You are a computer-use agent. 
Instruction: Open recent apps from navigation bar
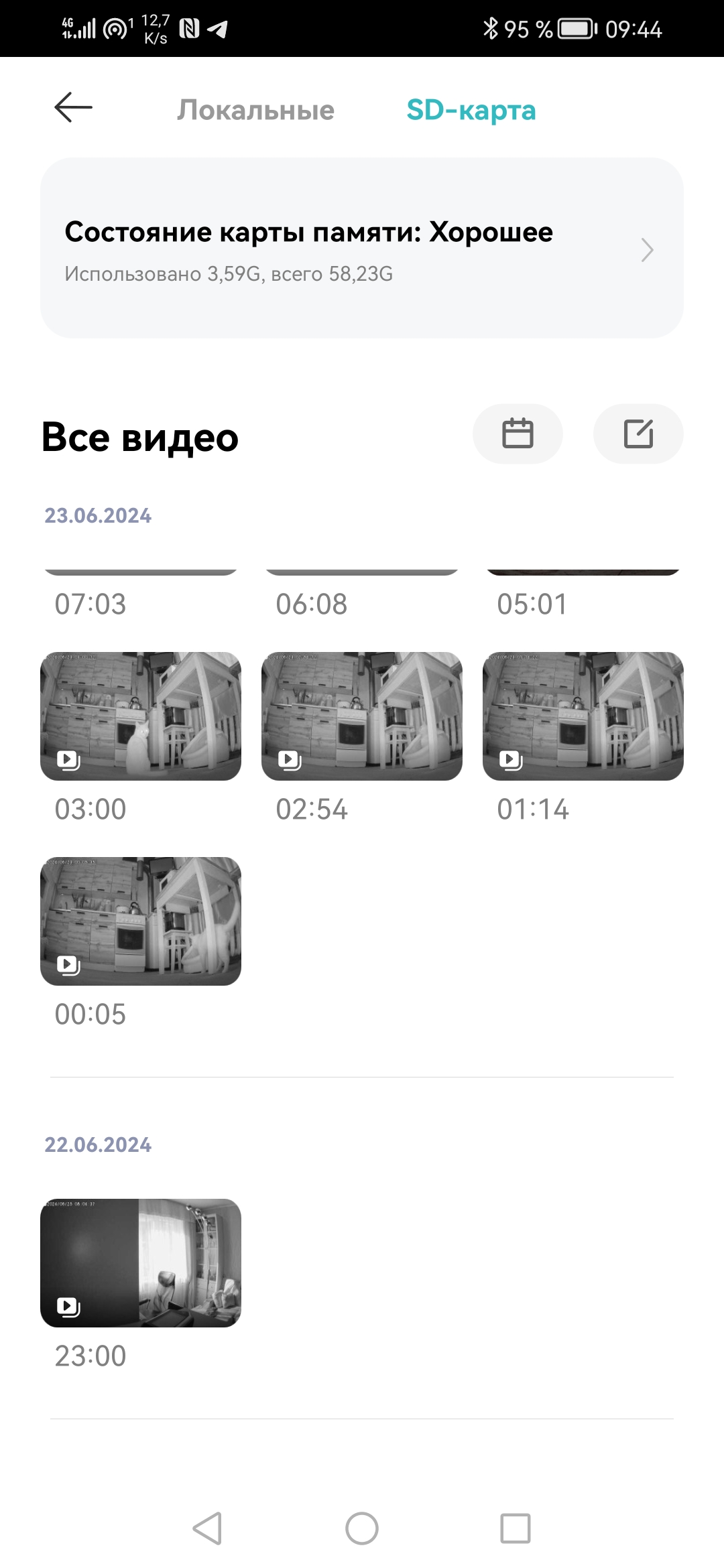tap(515, 1528)
